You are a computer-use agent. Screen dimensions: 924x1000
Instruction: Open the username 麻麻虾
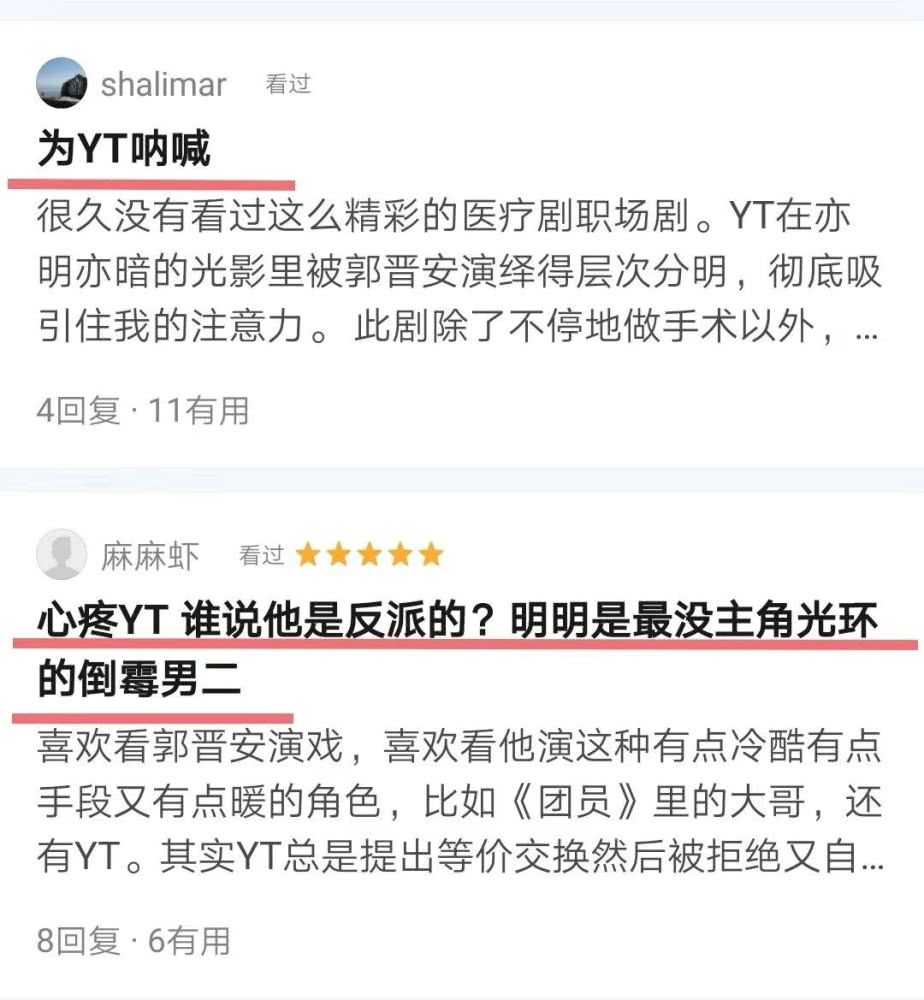coord(150,555)
